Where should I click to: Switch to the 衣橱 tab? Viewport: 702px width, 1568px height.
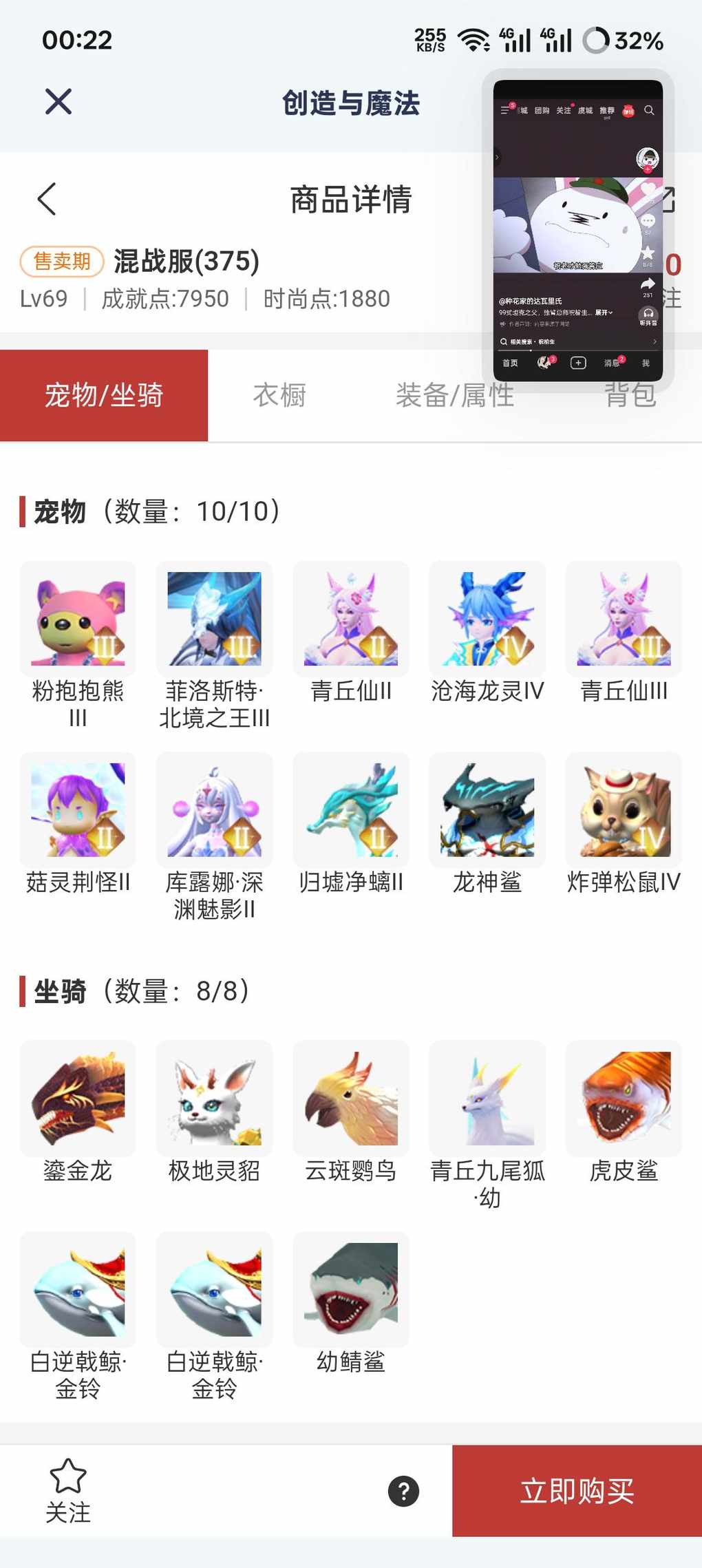(x=279, y=396)
